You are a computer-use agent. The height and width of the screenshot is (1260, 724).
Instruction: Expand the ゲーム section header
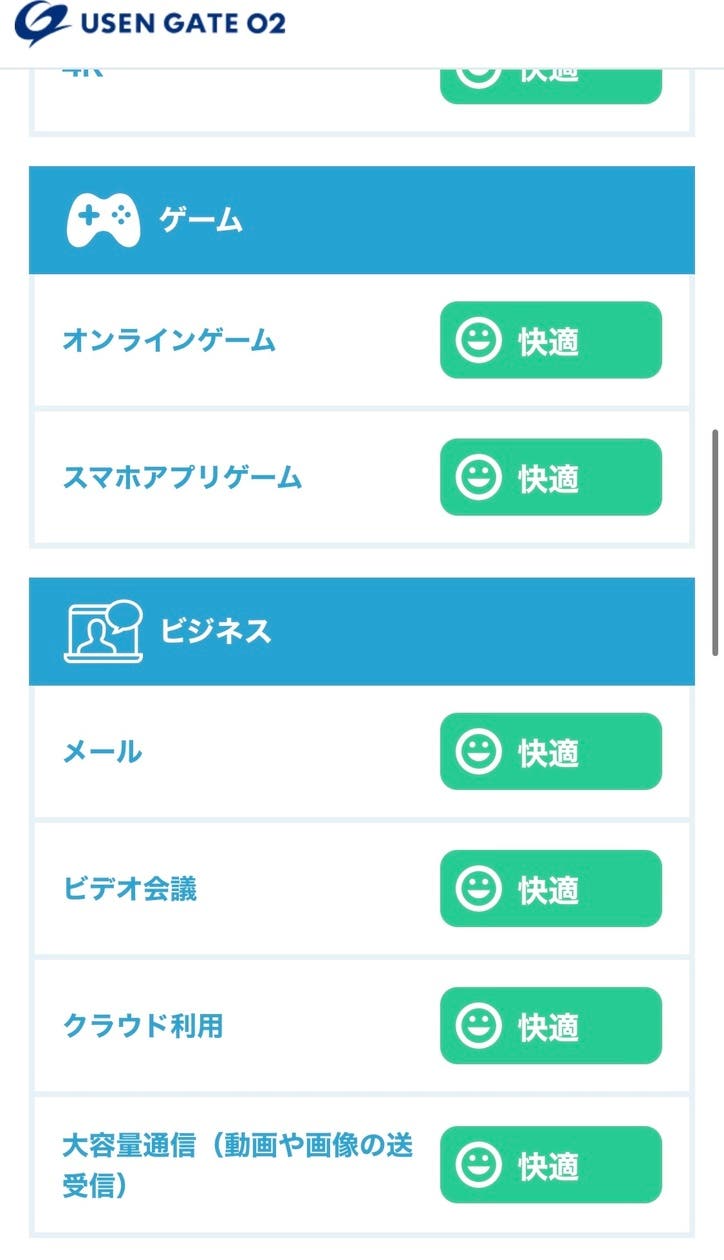362,219
